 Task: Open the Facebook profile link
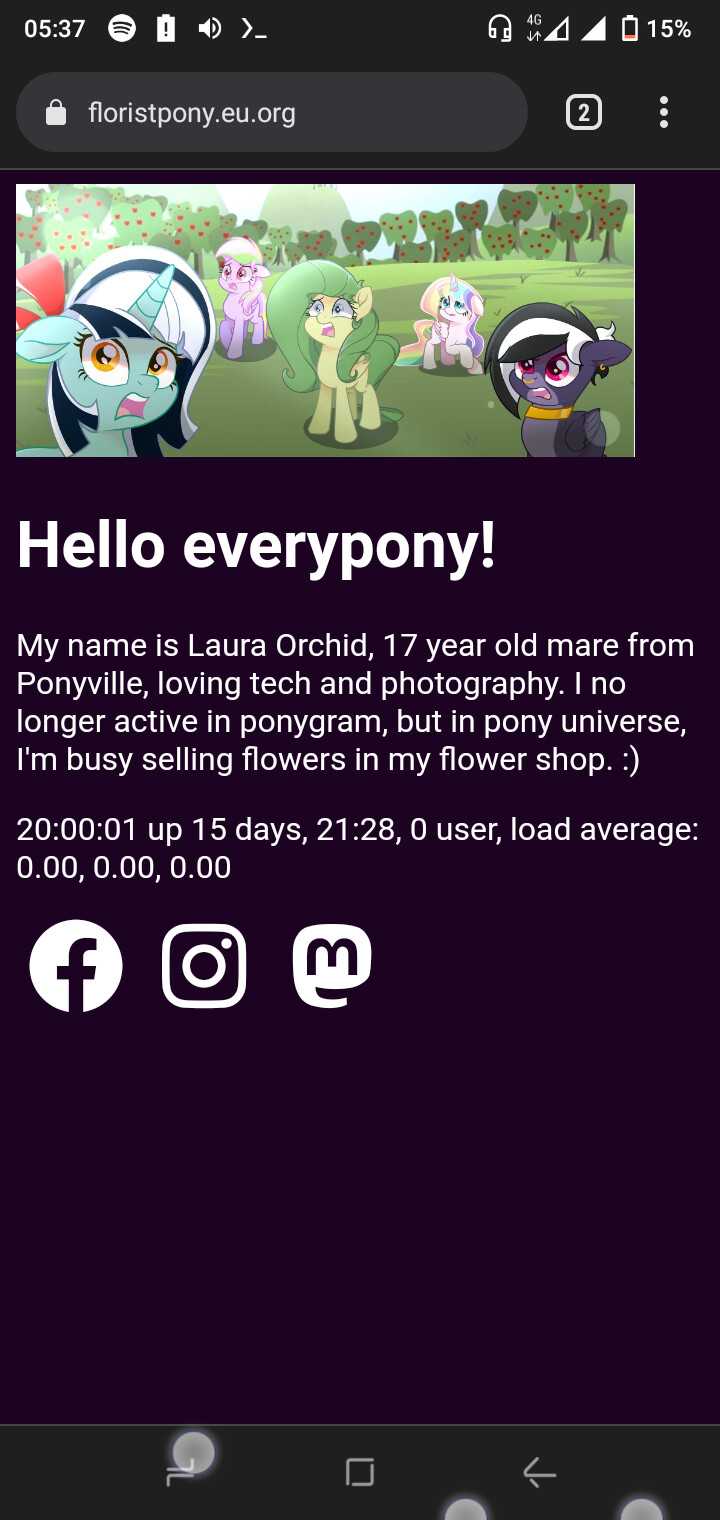coord(76,966)
